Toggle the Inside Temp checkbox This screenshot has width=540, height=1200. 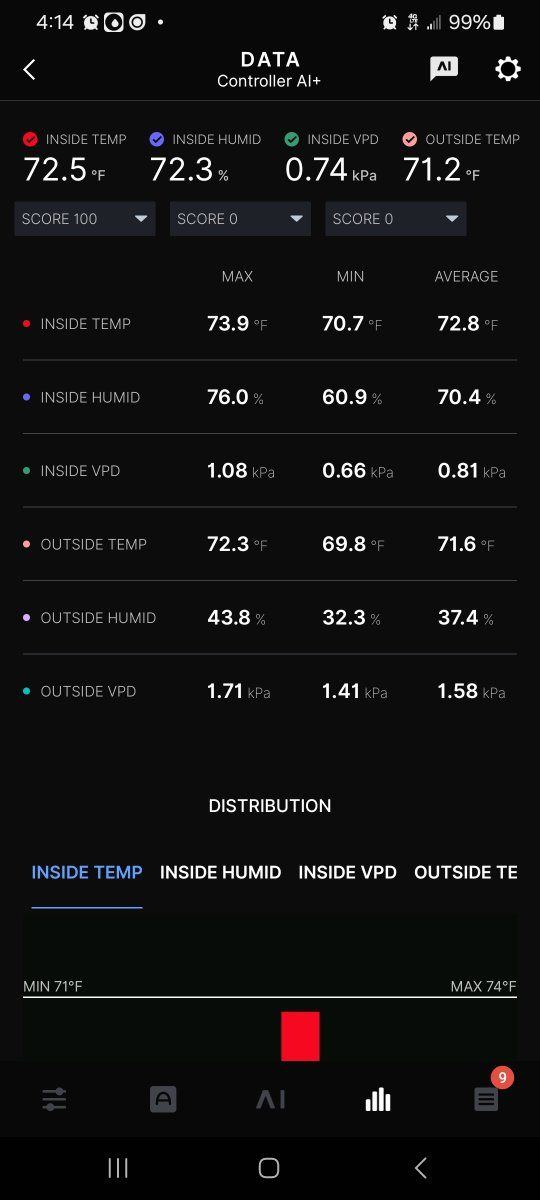[30, 140]
